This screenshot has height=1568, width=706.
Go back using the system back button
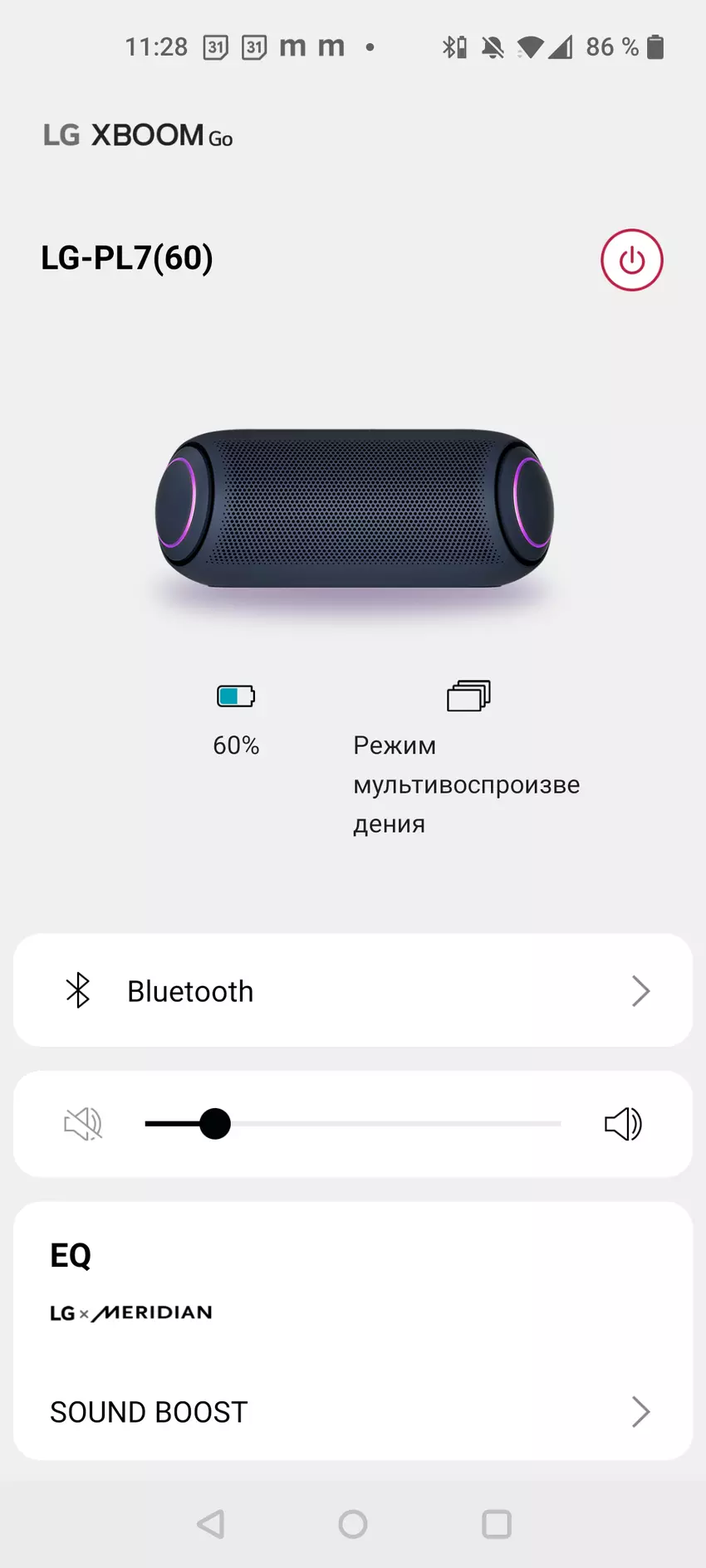pyautogui.click(x=211, y=1524)
